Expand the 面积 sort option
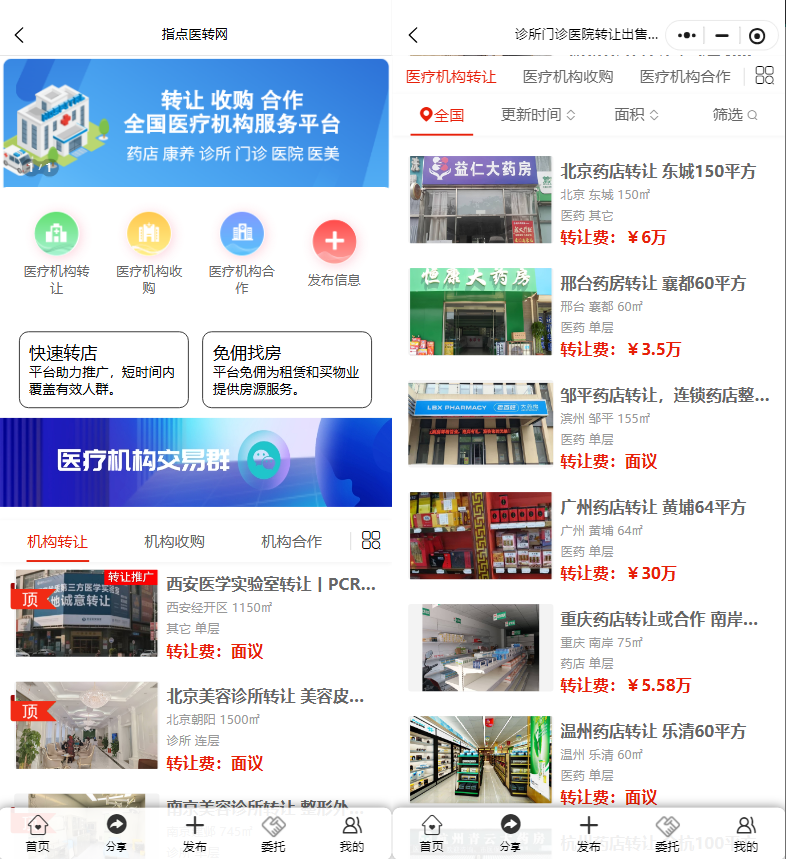The height and width of the screenshot is (859, 786). pyautogui.click(x=636, y=115)
